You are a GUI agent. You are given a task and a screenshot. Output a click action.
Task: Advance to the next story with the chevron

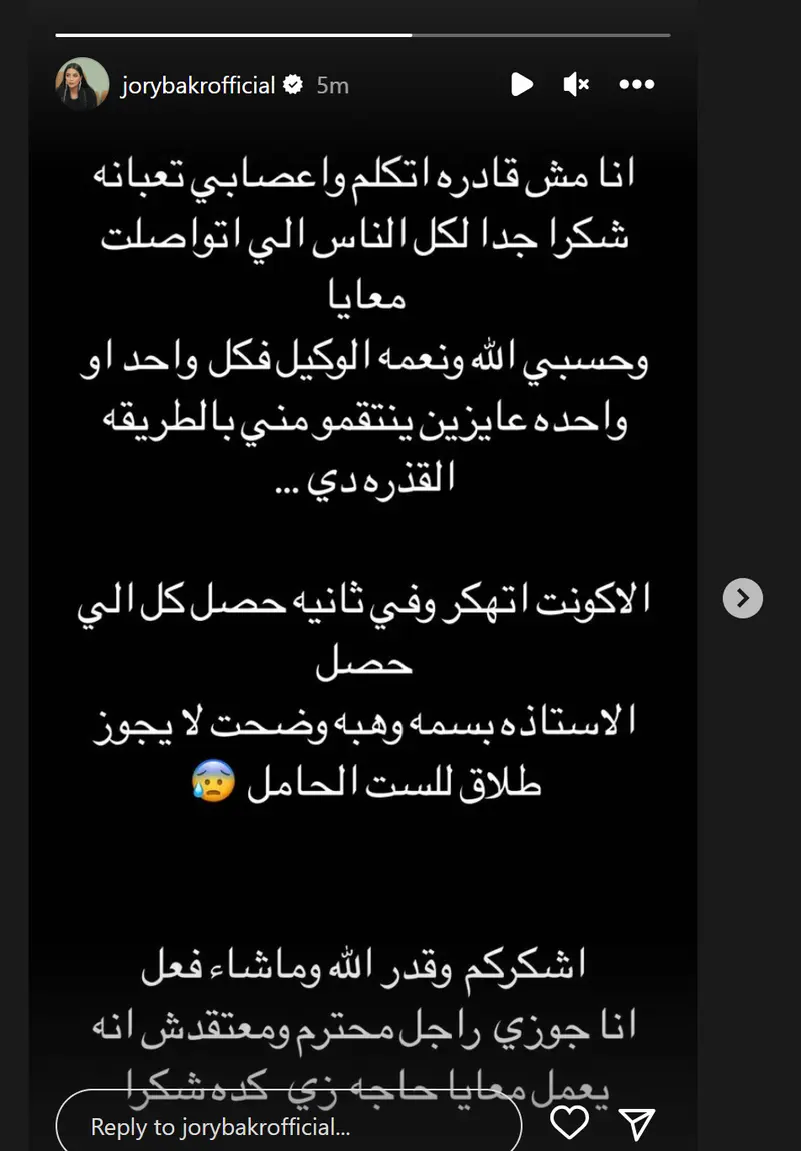pos(742,597)
